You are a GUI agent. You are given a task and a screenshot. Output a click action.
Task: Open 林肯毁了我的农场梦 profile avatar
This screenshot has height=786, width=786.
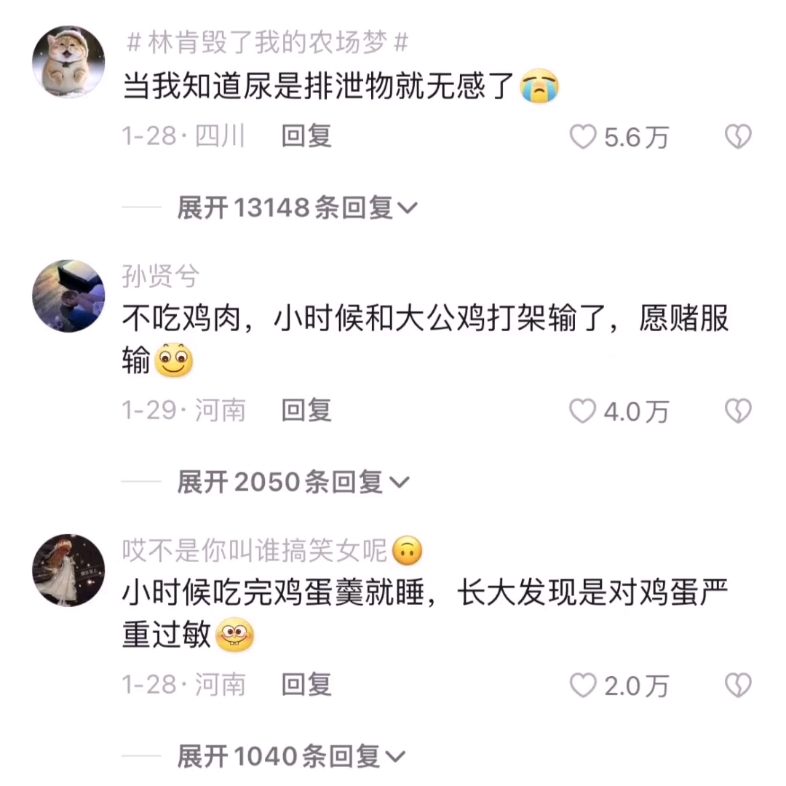pyautogui.click(x=68, y=61)
